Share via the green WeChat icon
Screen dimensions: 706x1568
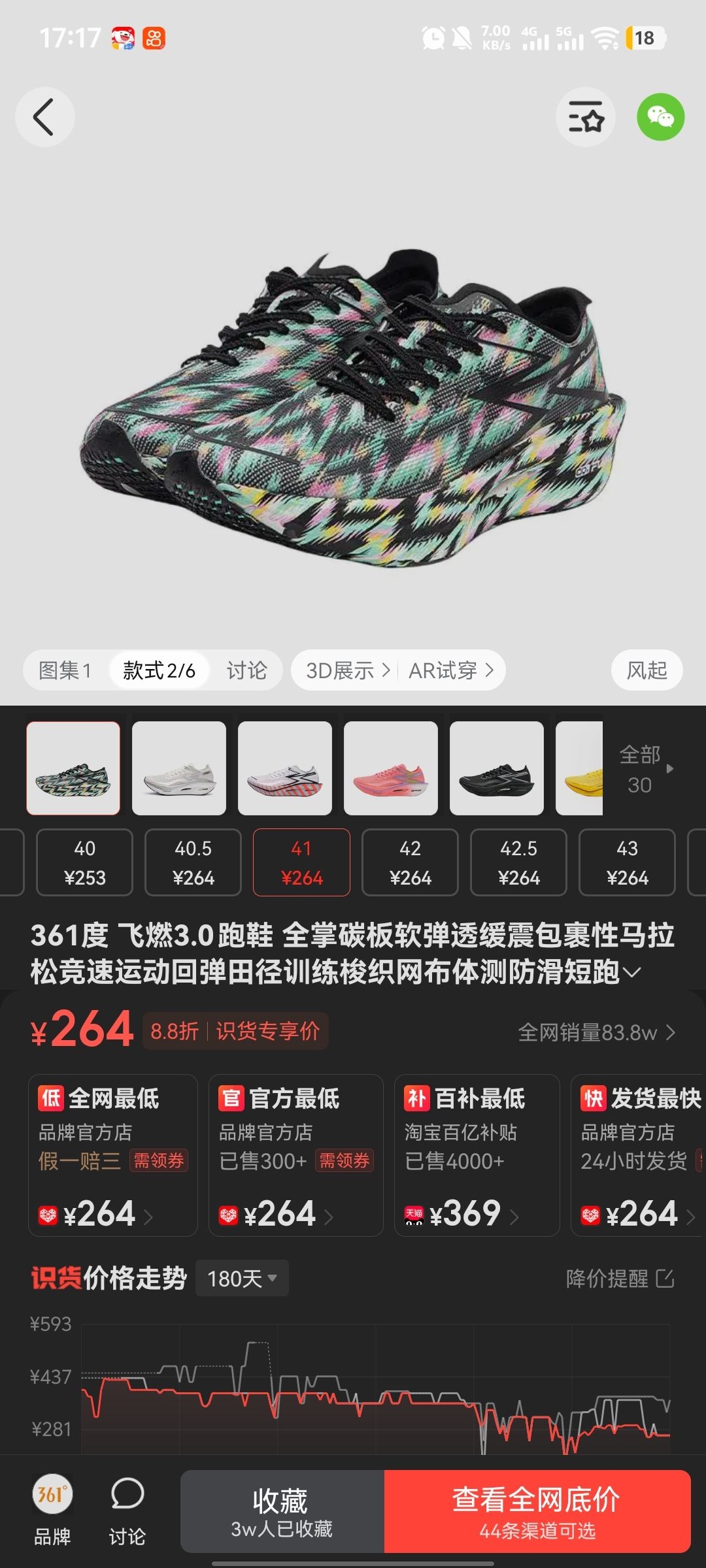pyautogui.click(x=660, y=118)
